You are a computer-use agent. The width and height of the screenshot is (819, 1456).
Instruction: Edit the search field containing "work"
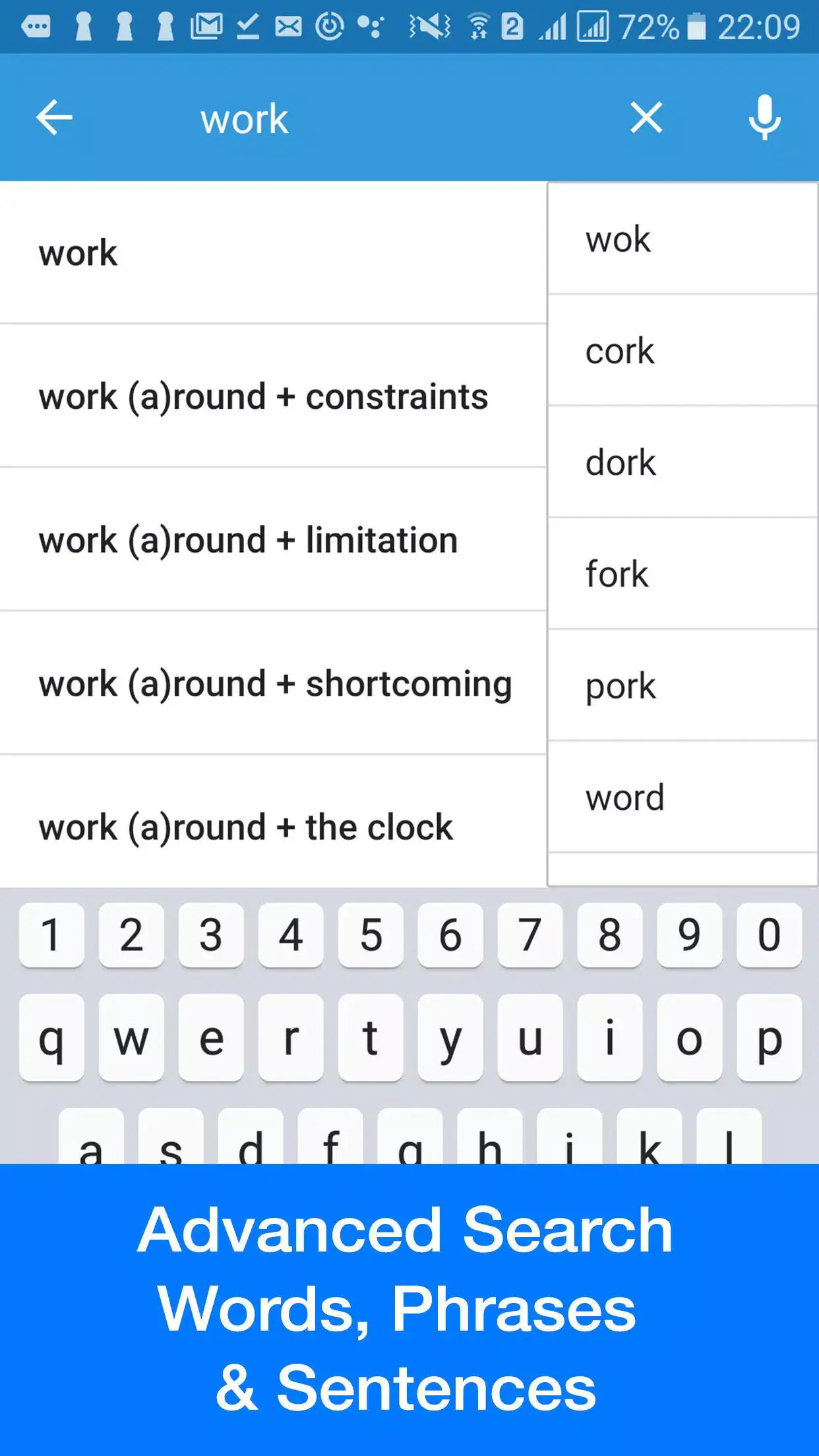click(x=396, y=119)
